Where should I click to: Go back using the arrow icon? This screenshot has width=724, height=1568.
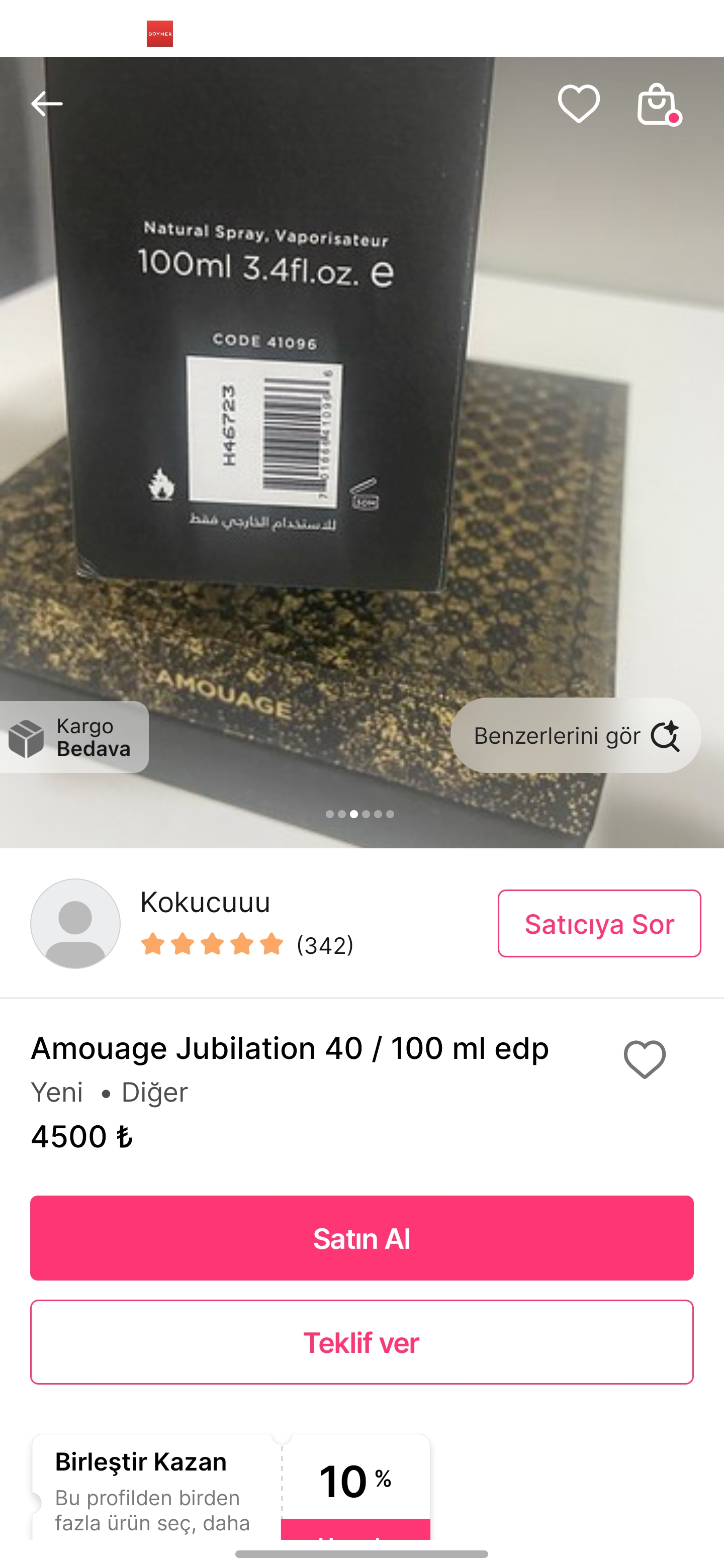[x=46, y=104]
